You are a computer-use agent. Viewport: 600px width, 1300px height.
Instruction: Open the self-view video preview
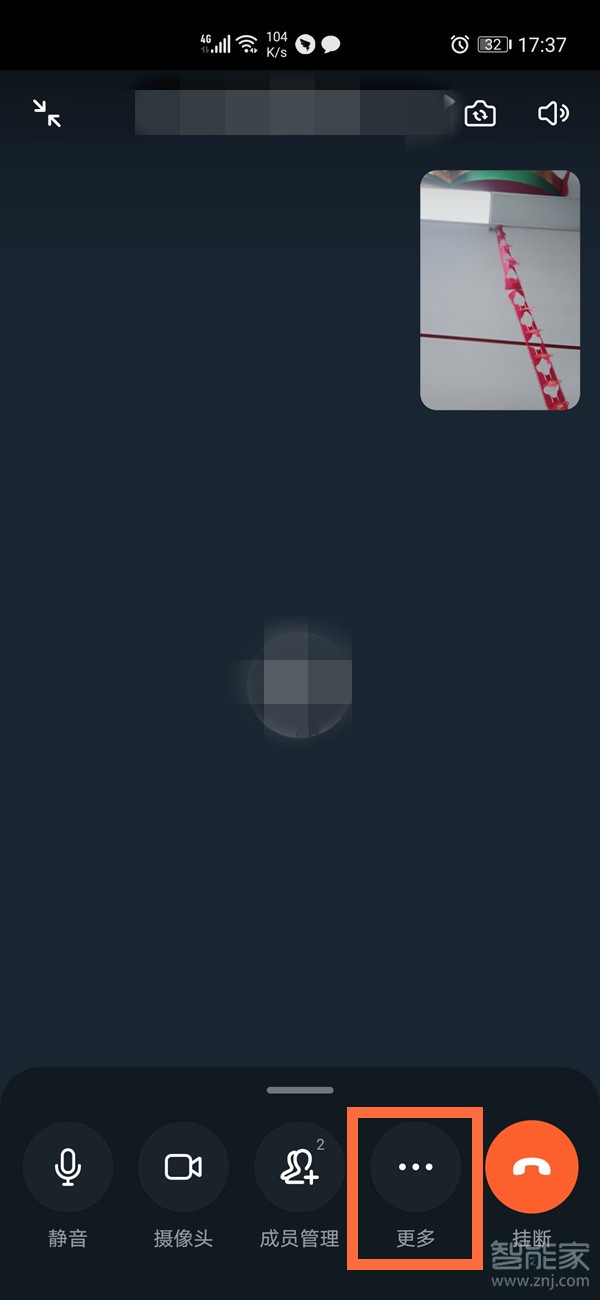tap(499, 290)
